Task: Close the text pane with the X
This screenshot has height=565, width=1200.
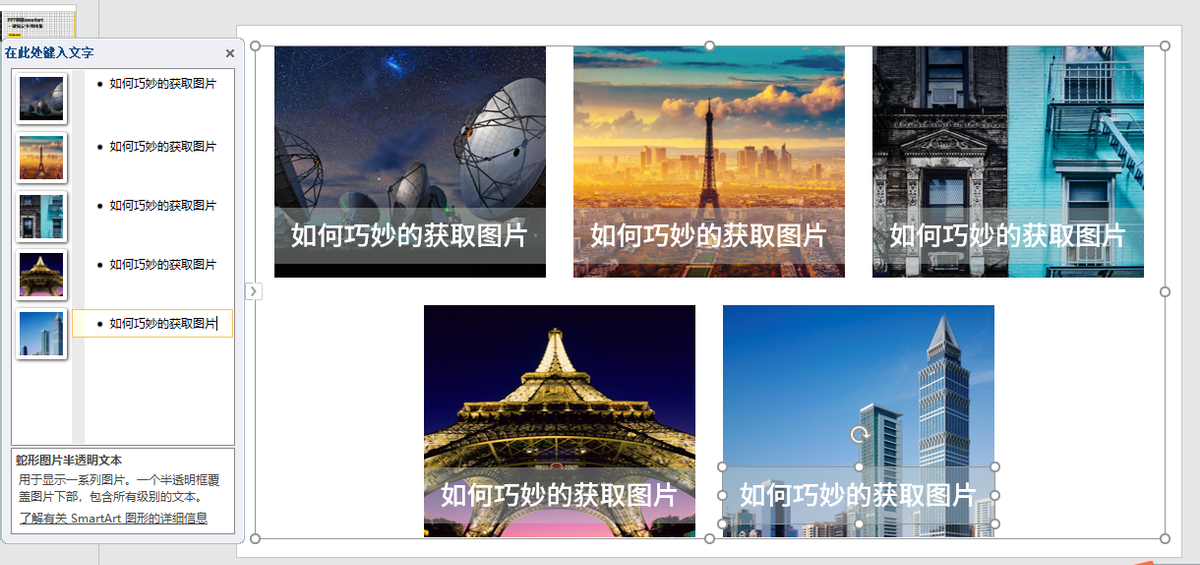Action: coord(230,53)
